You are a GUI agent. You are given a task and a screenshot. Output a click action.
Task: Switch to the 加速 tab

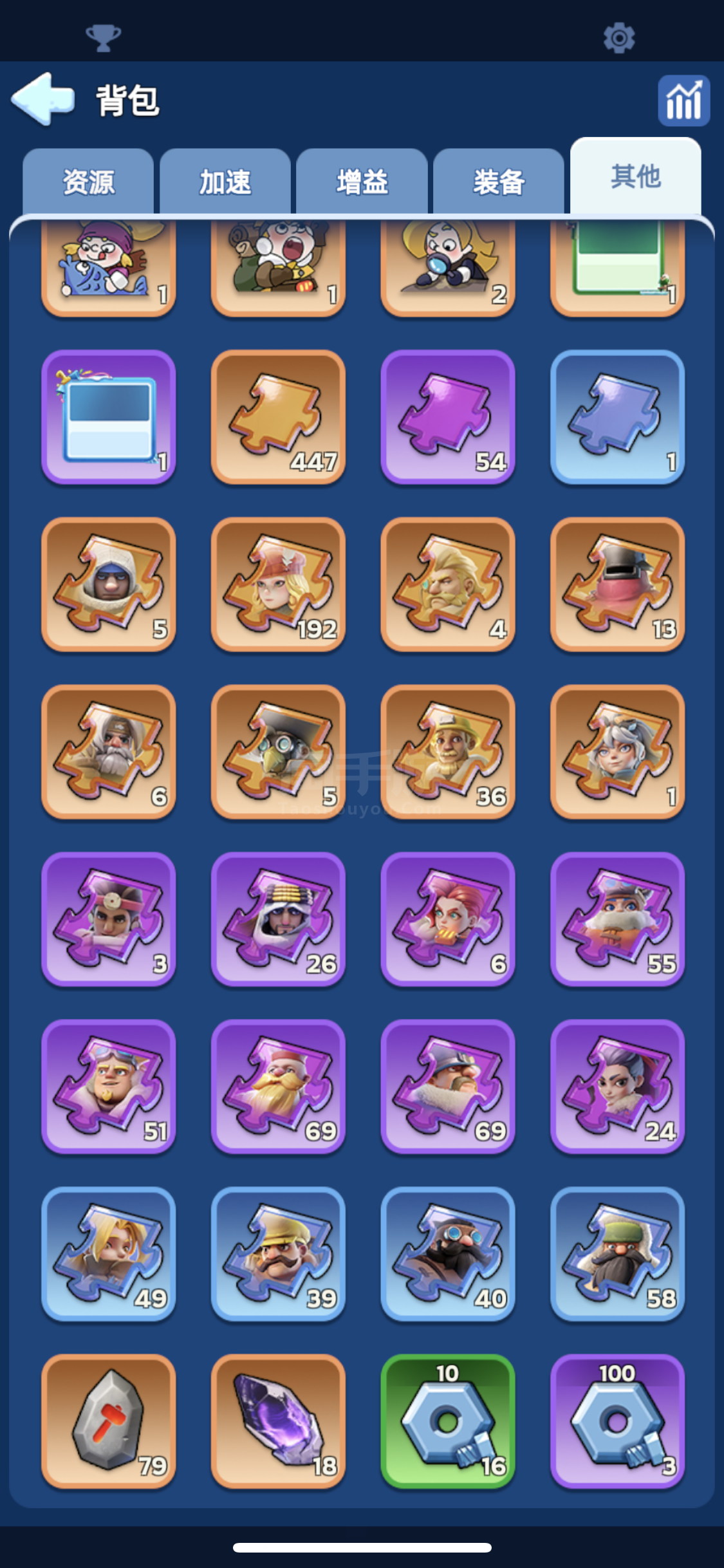pos(225,182)
